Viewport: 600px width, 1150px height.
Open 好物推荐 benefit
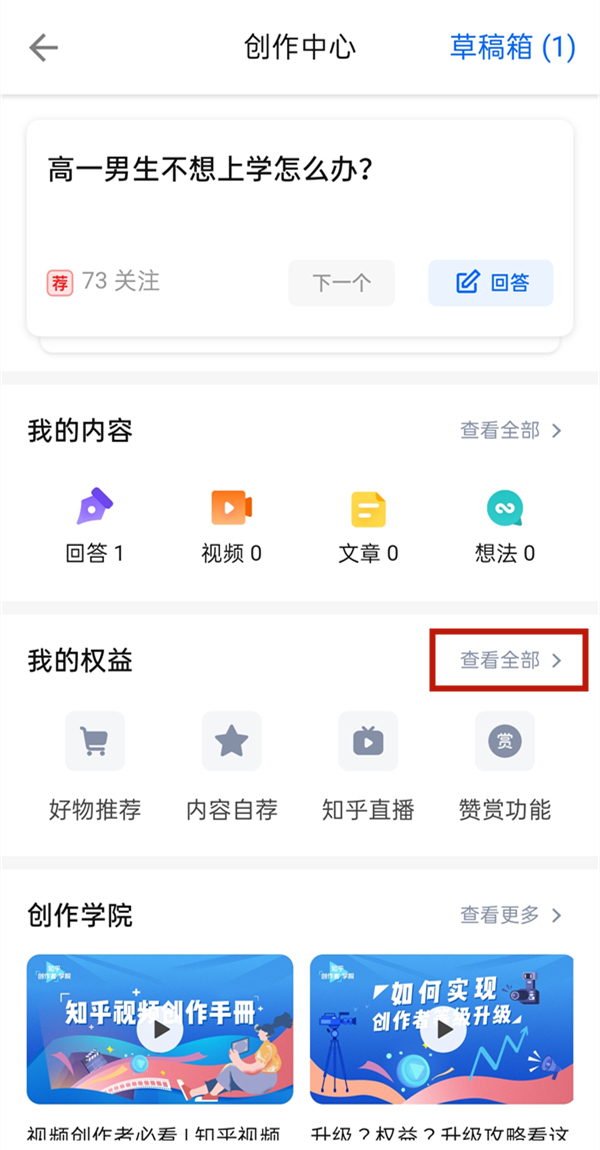(95, 765)
